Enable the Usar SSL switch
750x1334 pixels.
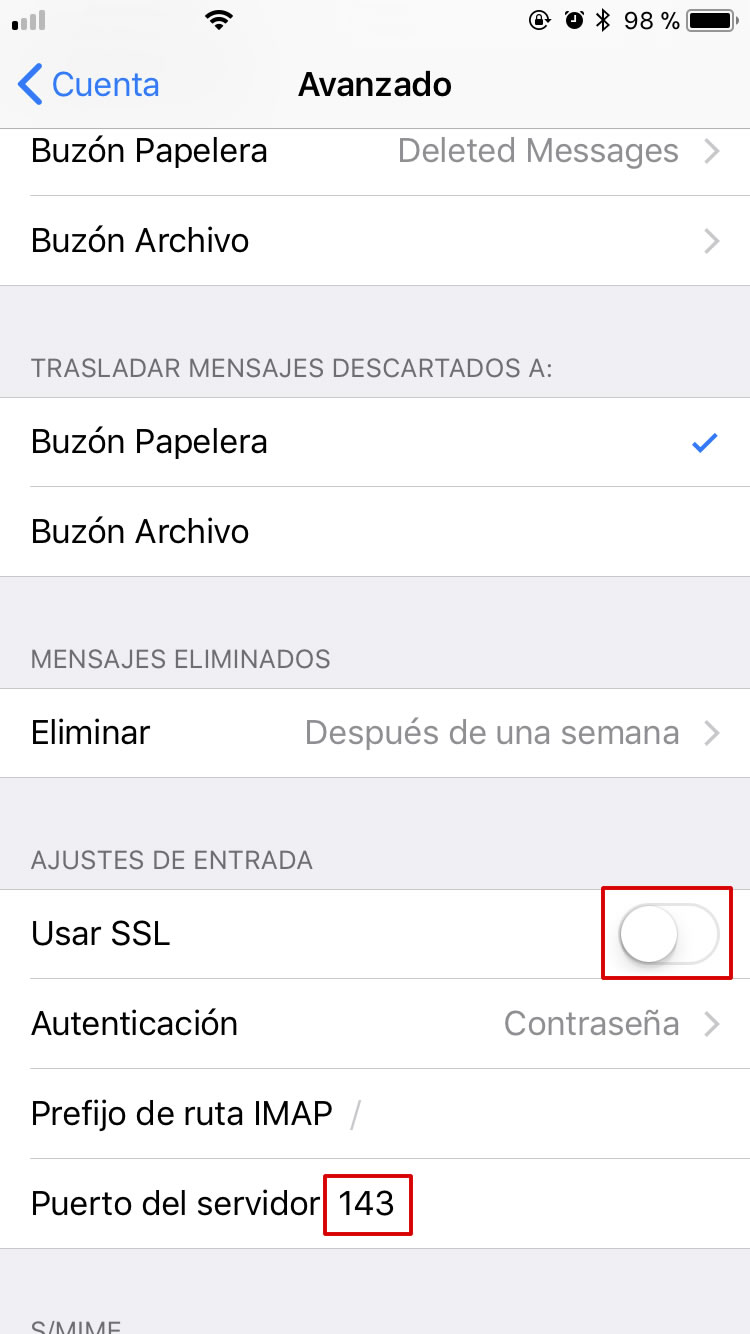pos(668,934)
